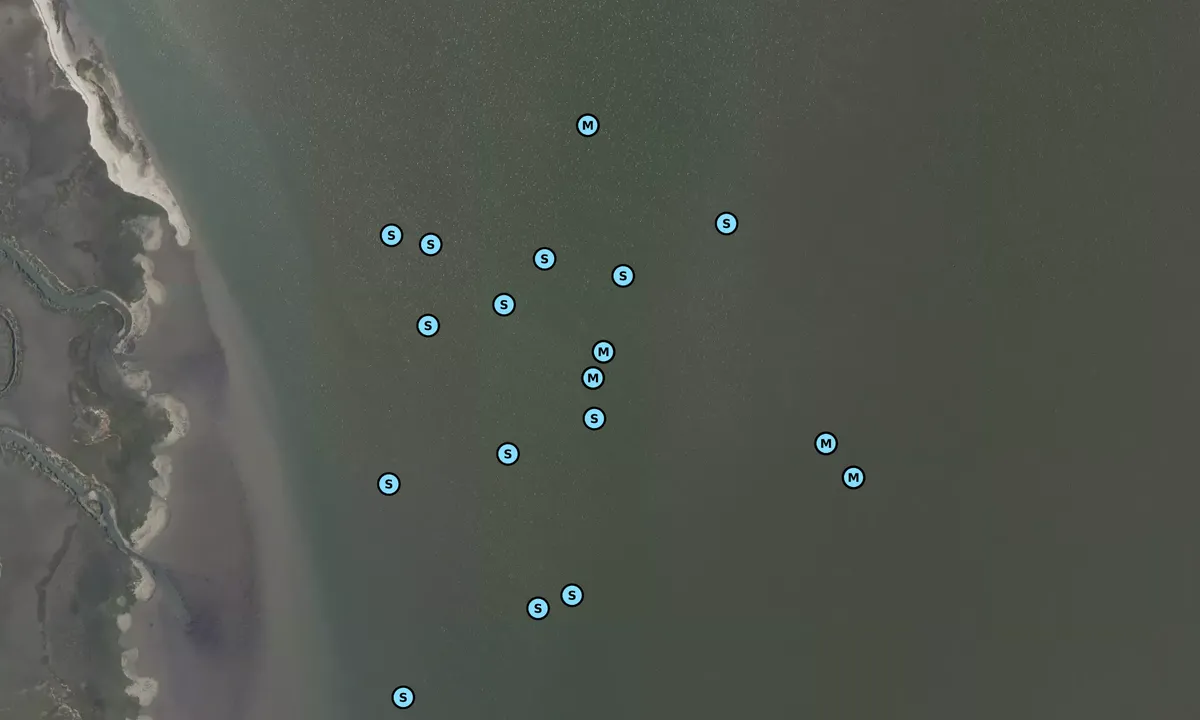
Task: Select the northernmost M map marker
Action: point(588,125)
